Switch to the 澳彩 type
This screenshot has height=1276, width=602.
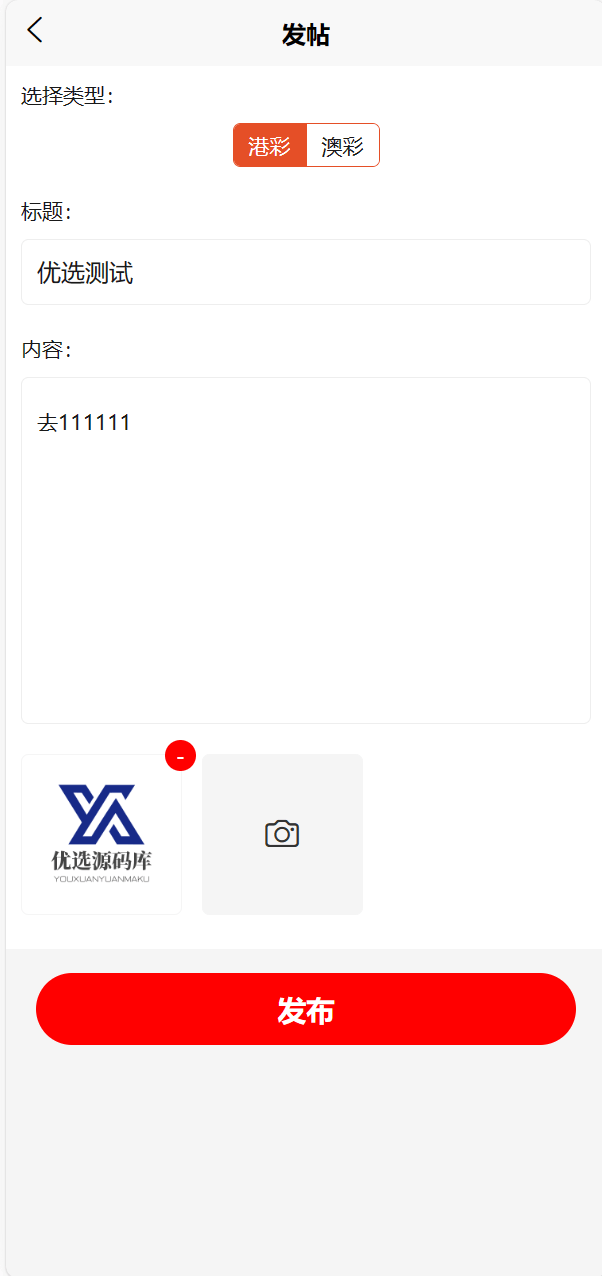pos(342,146)
